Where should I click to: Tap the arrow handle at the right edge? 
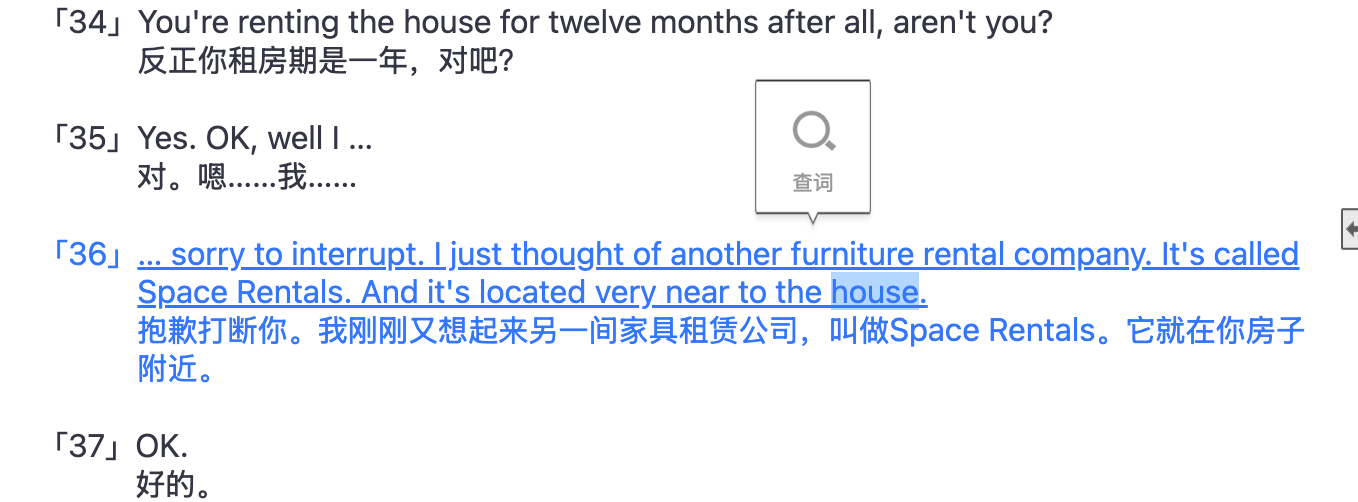pyautogui.click(x=1350, y=229)
